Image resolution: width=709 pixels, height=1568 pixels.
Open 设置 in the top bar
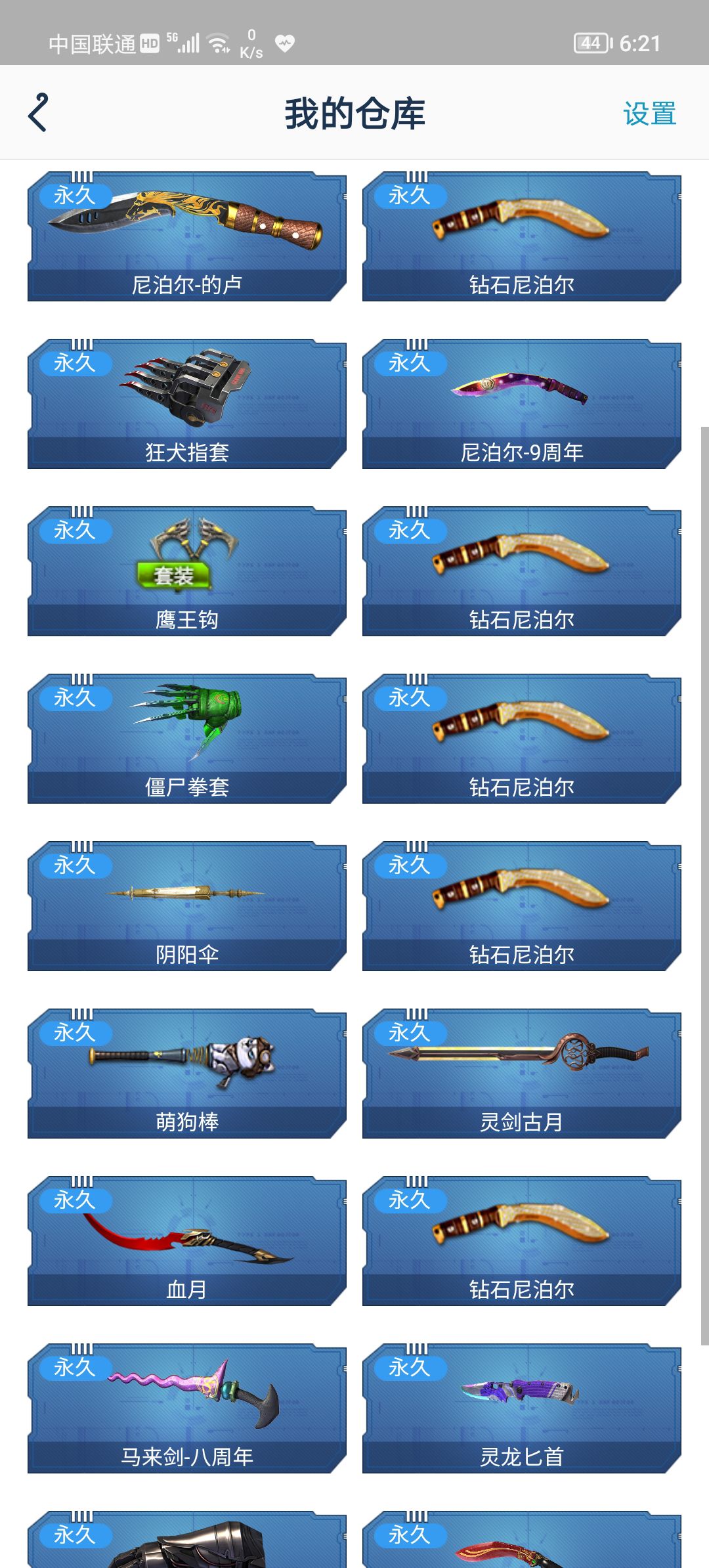click(x=649, y=114)
